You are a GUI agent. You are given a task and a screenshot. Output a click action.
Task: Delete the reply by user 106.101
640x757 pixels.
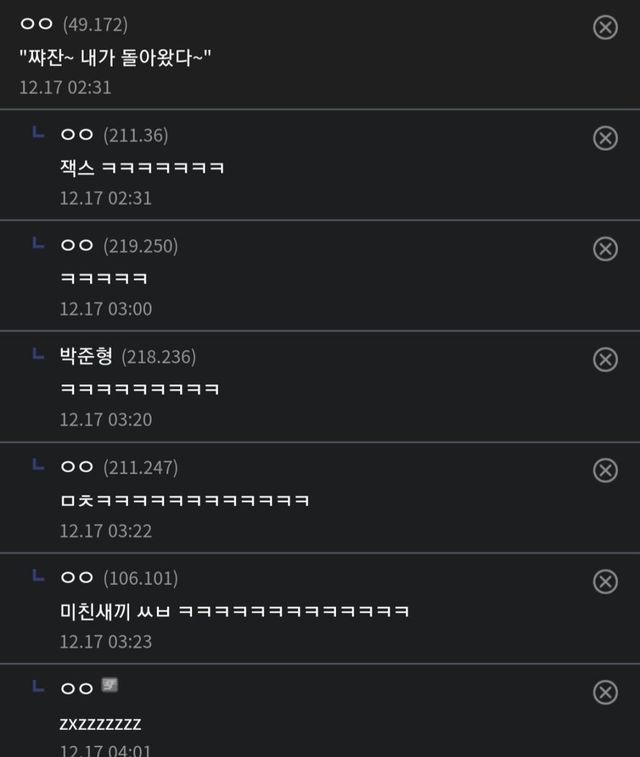(605, 581)
